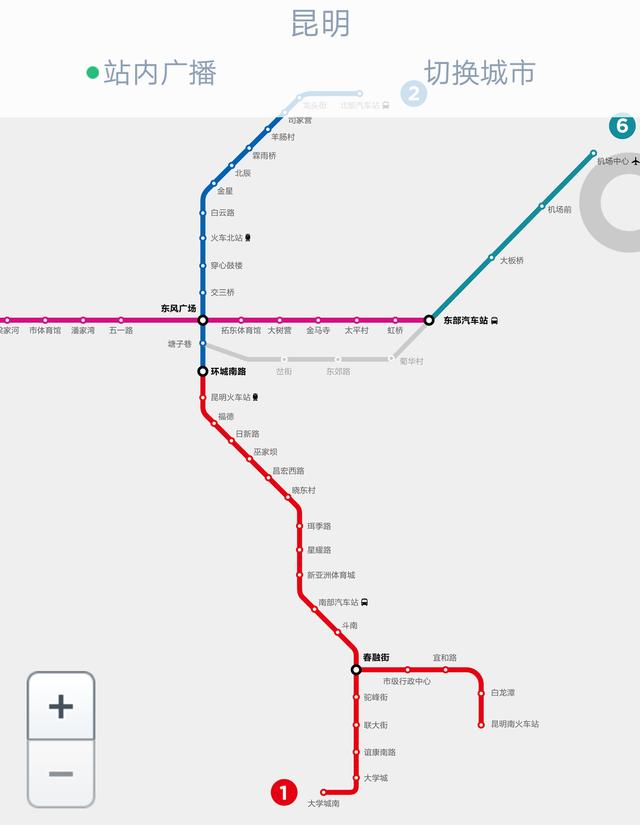Select 昆明南火车站 terminal station
This screenshot has width=640, height=825.
pos(481,724)
